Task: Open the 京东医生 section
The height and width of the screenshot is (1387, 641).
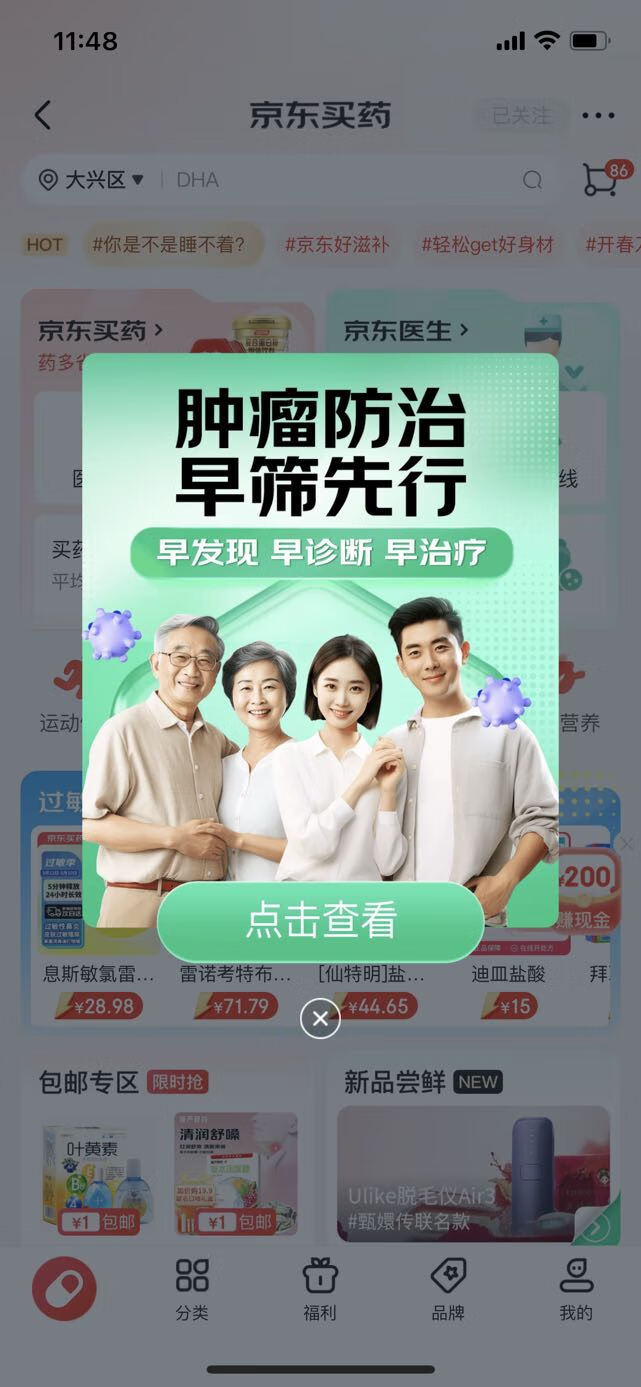Action: [405, 330]
